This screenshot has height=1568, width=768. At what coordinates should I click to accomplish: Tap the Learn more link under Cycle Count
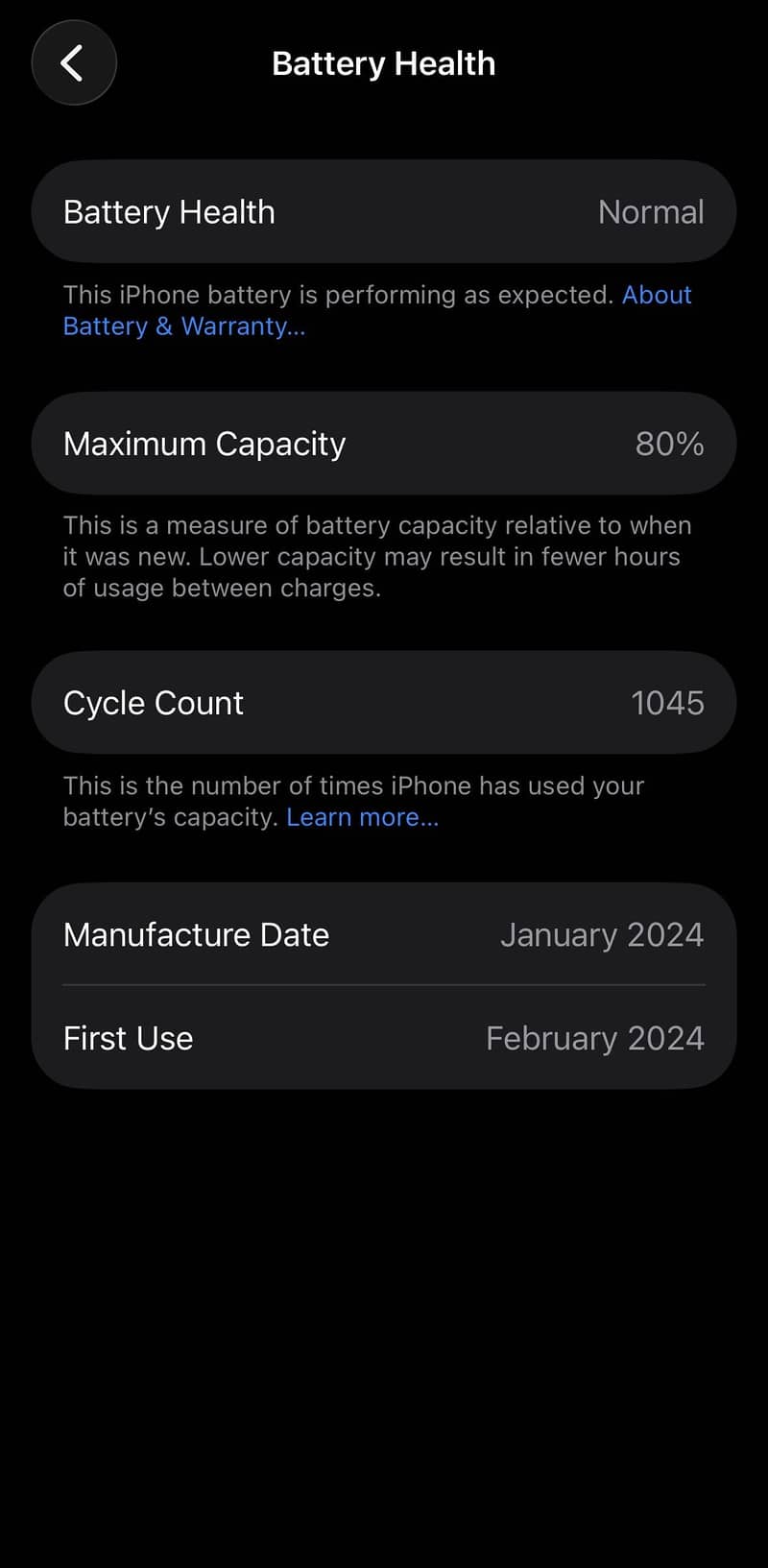362,817
